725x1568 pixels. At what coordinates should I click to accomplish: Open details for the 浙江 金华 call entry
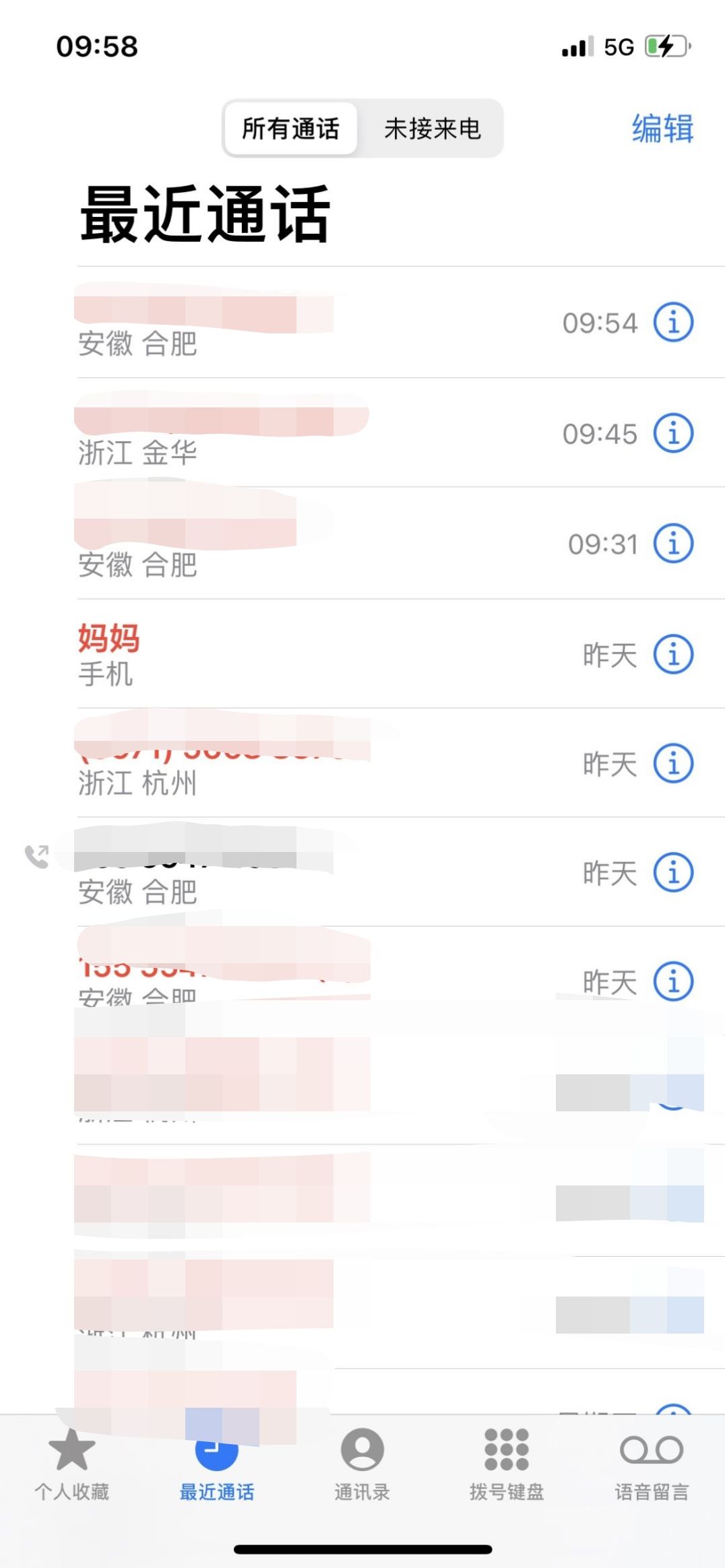[x=673, y=433]
